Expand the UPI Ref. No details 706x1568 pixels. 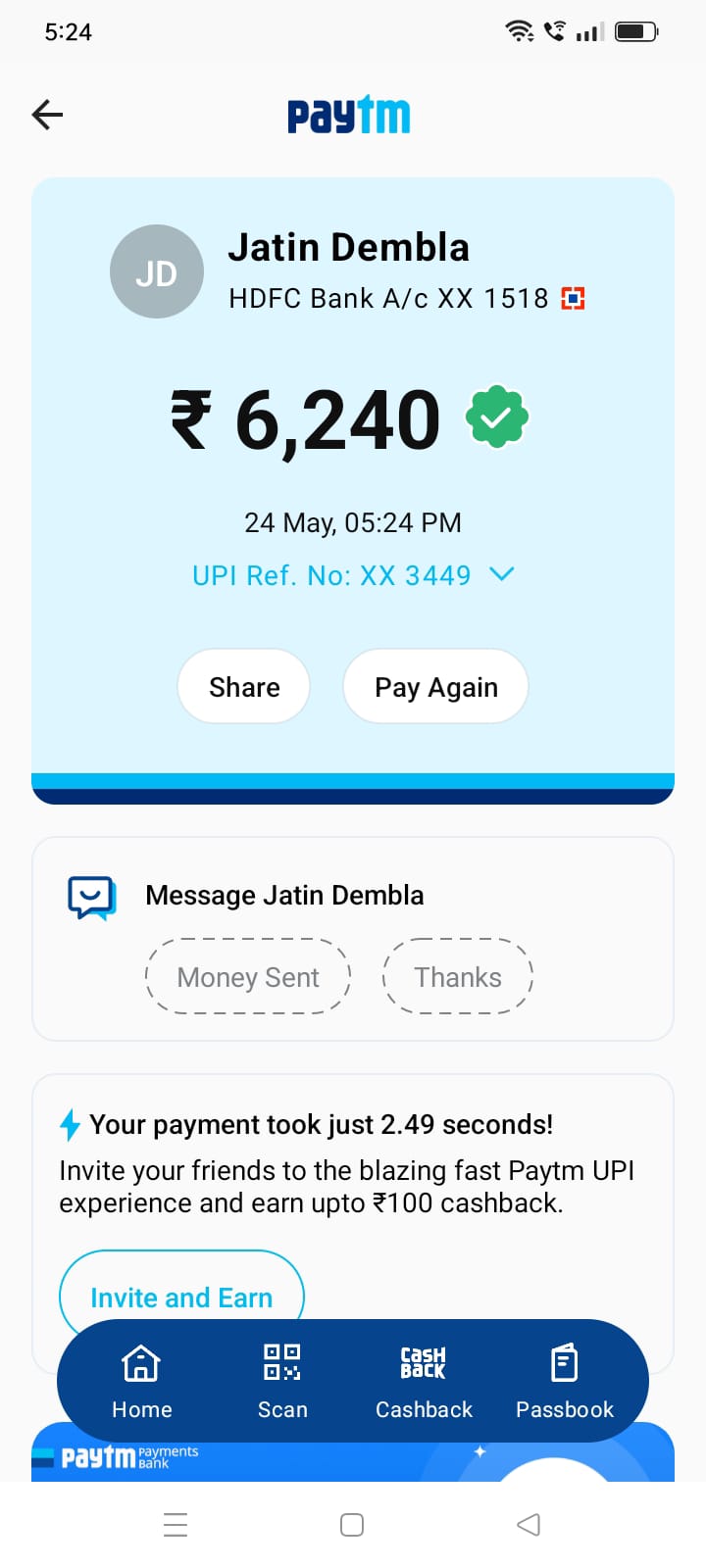click(x=500, y=574)
